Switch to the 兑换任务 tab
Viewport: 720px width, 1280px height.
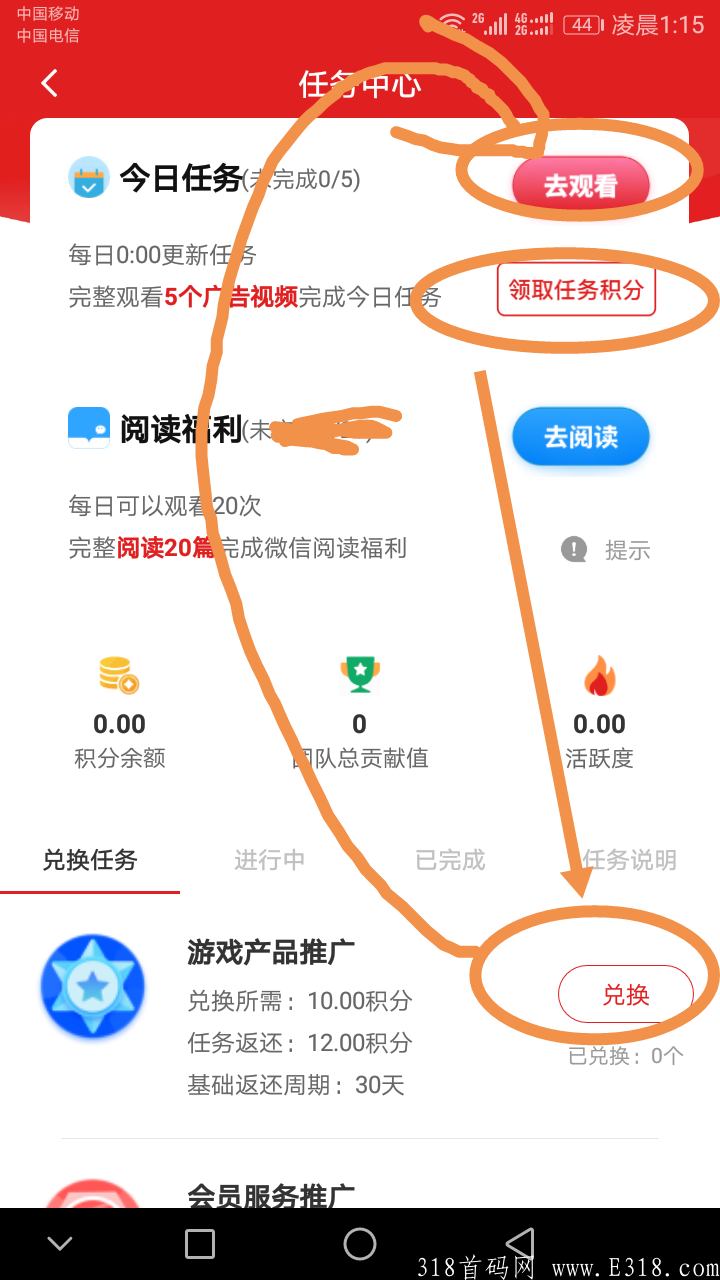[89, 860]
